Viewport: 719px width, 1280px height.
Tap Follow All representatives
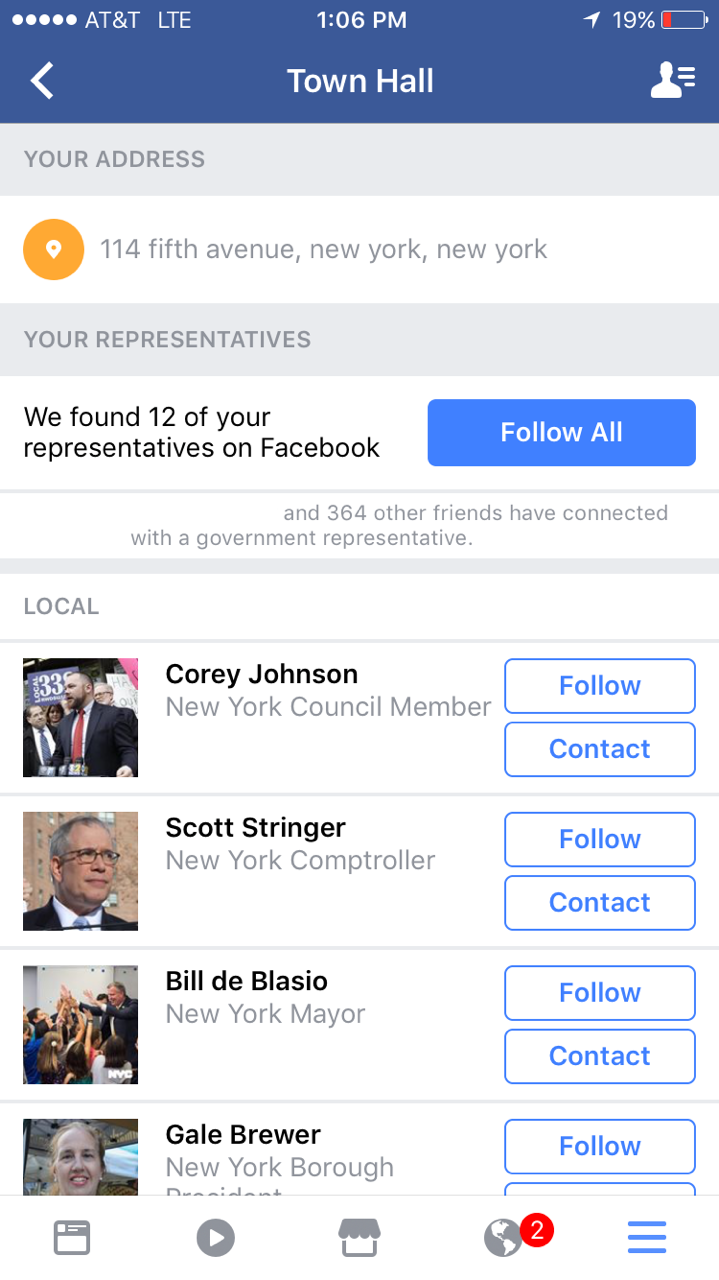[x=561, y=432]
